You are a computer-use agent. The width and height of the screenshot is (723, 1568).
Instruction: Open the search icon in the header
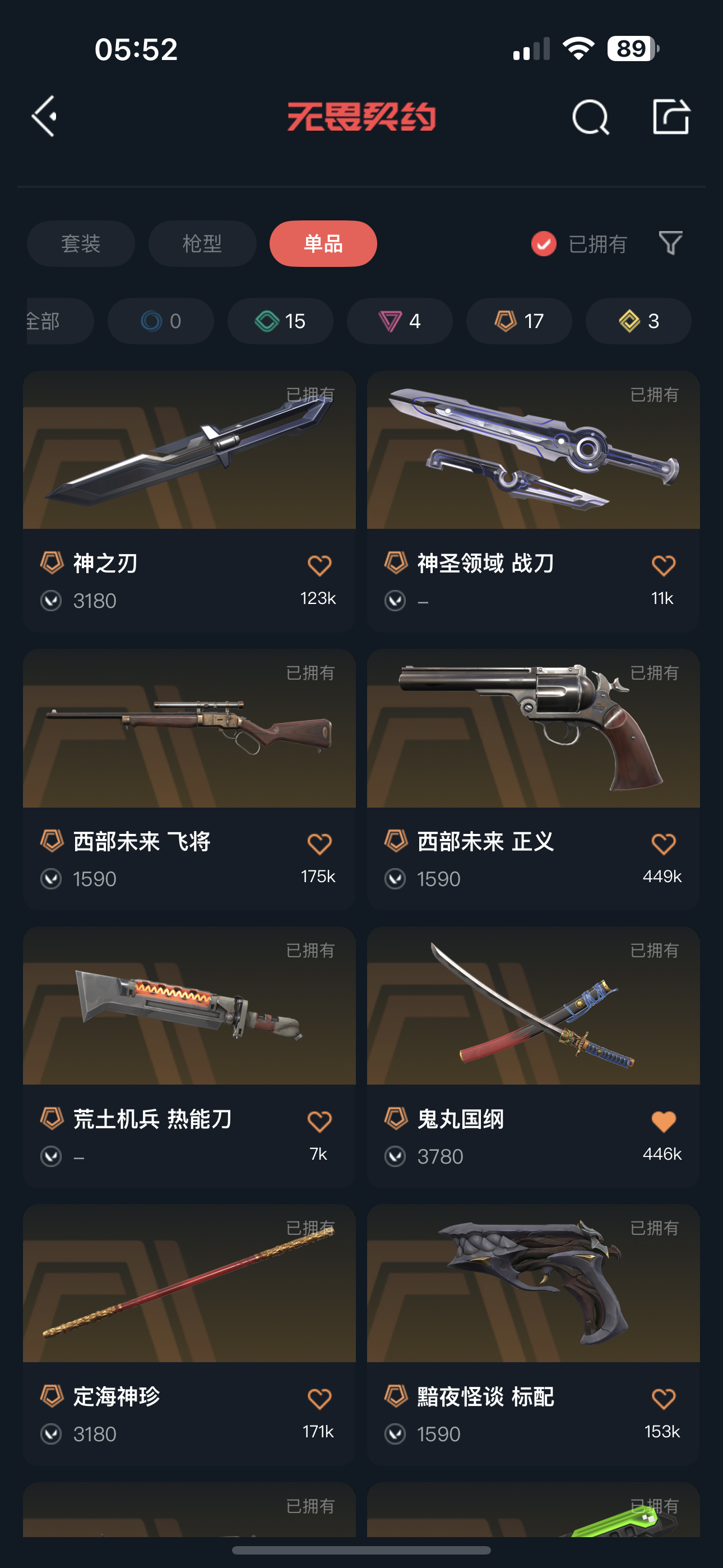point(590,116)
